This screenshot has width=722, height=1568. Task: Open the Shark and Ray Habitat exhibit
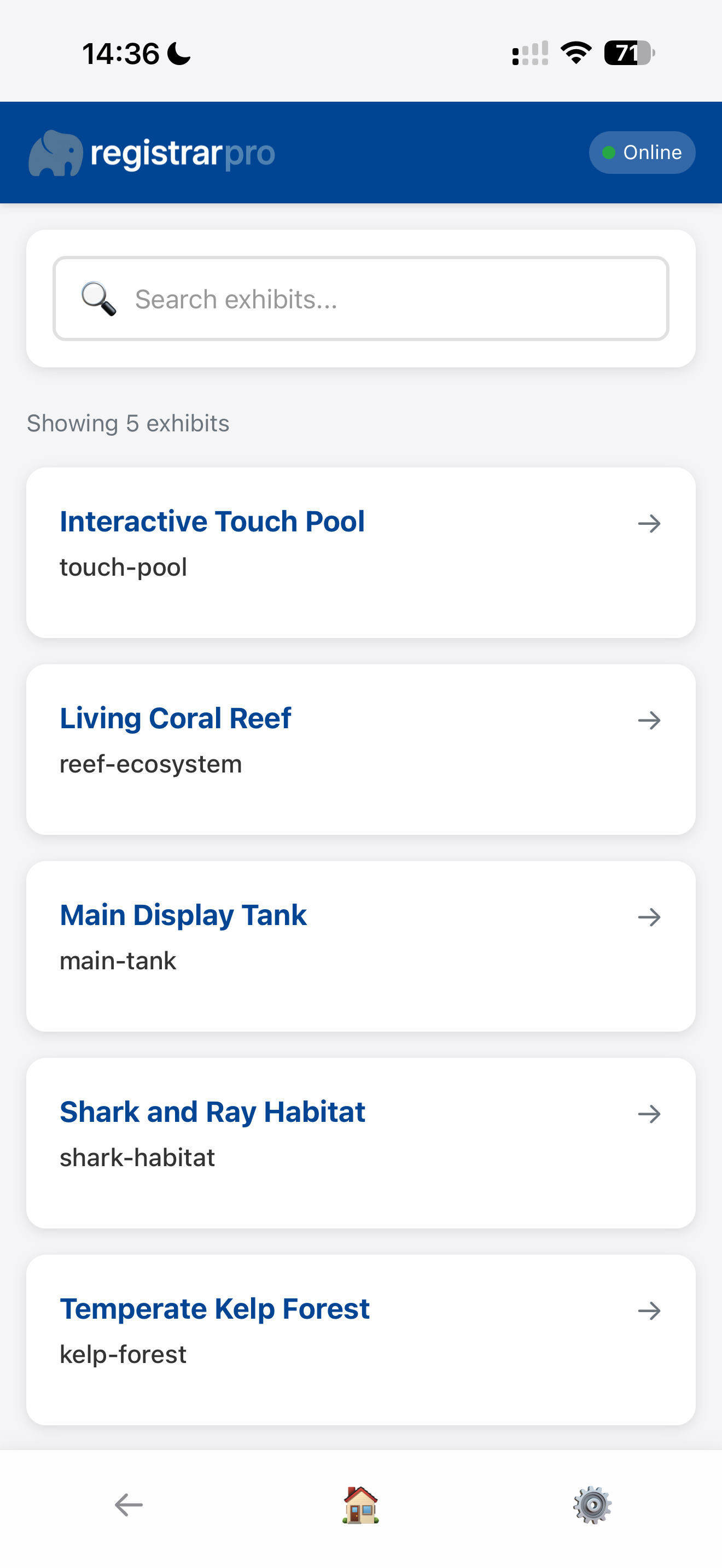click(x=212, y=1112)
